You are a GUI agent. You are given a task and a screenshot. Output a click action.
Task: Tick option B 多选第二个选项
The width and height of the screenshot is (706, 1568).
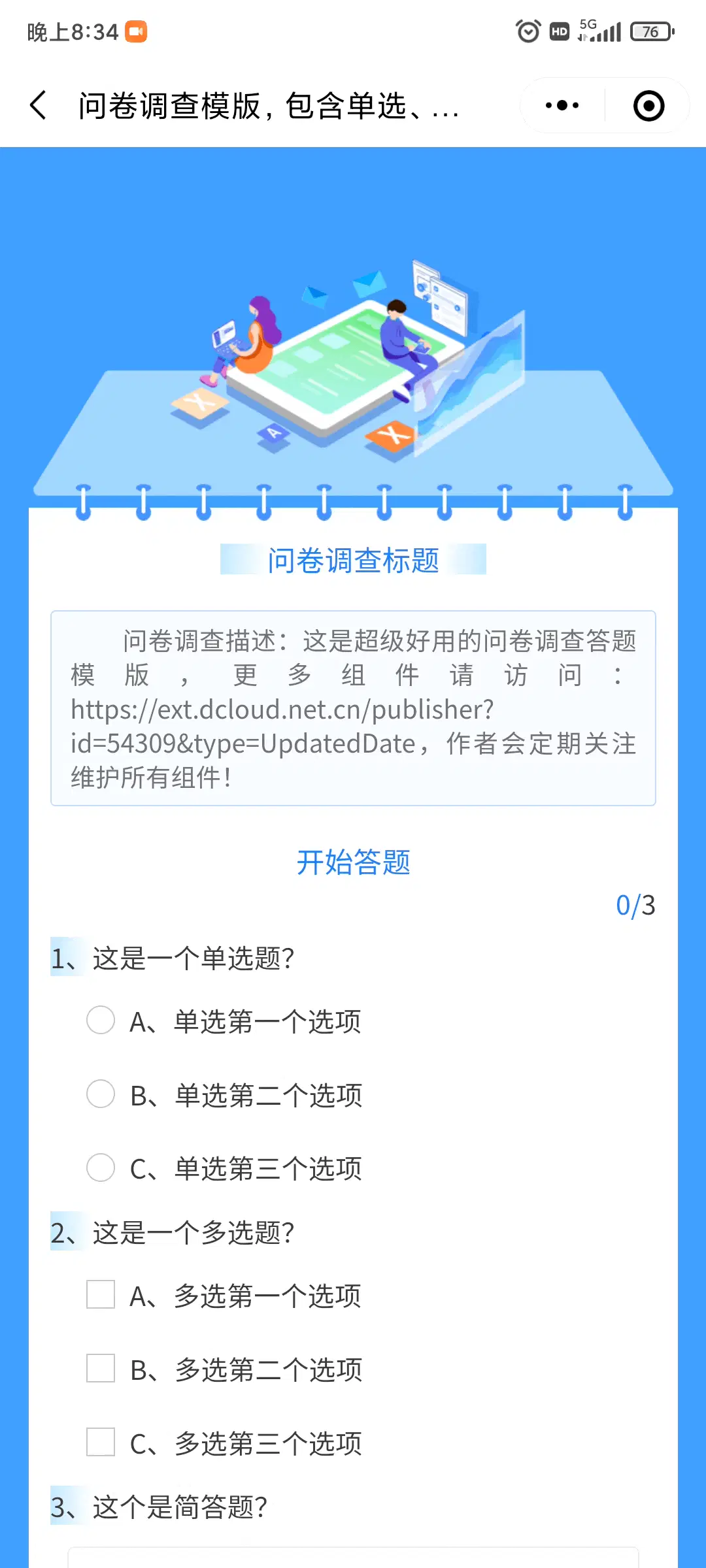pos(101,1369)
